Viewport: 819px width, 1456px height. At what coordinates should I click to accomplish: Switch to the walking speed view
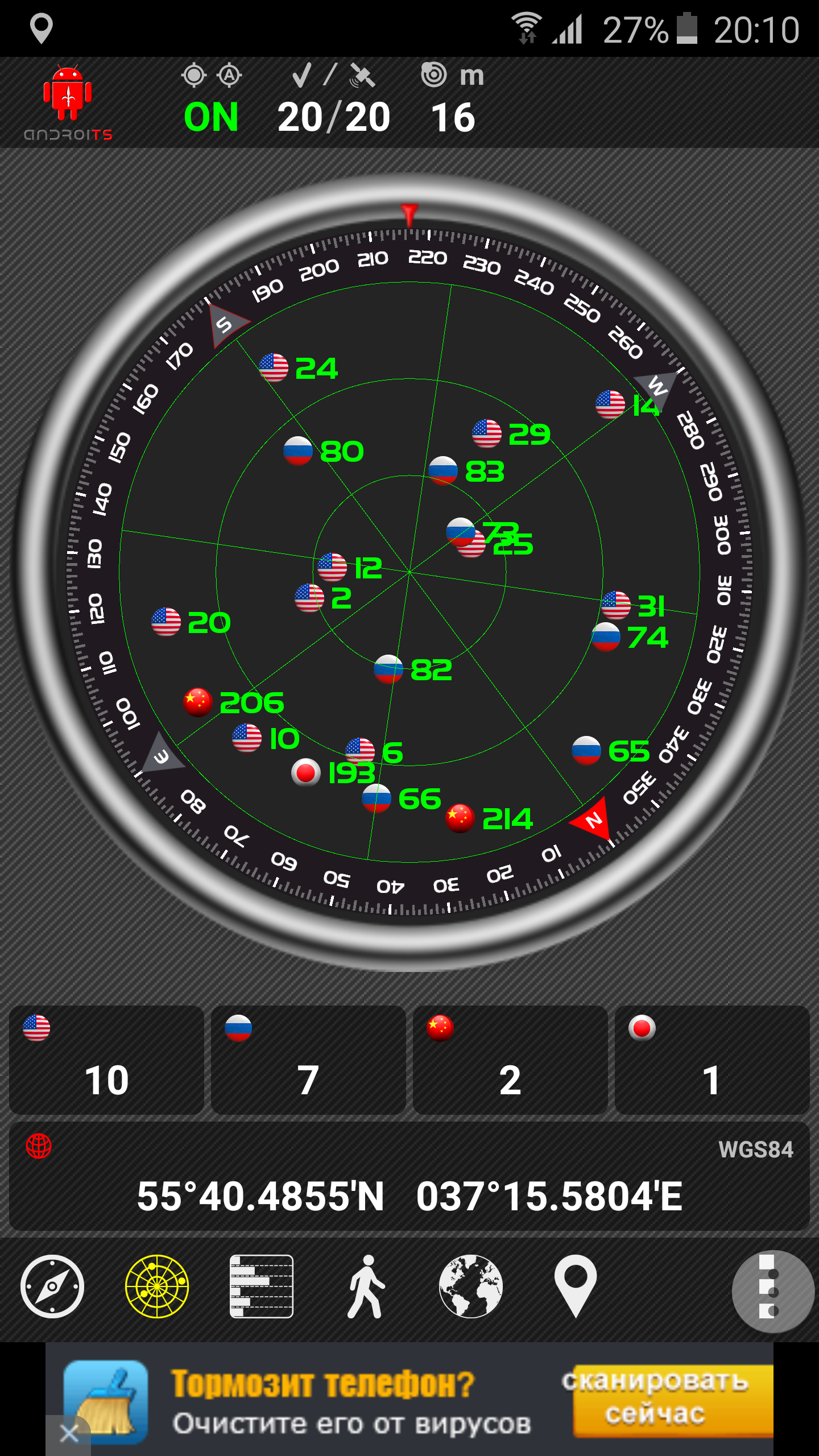click(x=366, y=1287)
